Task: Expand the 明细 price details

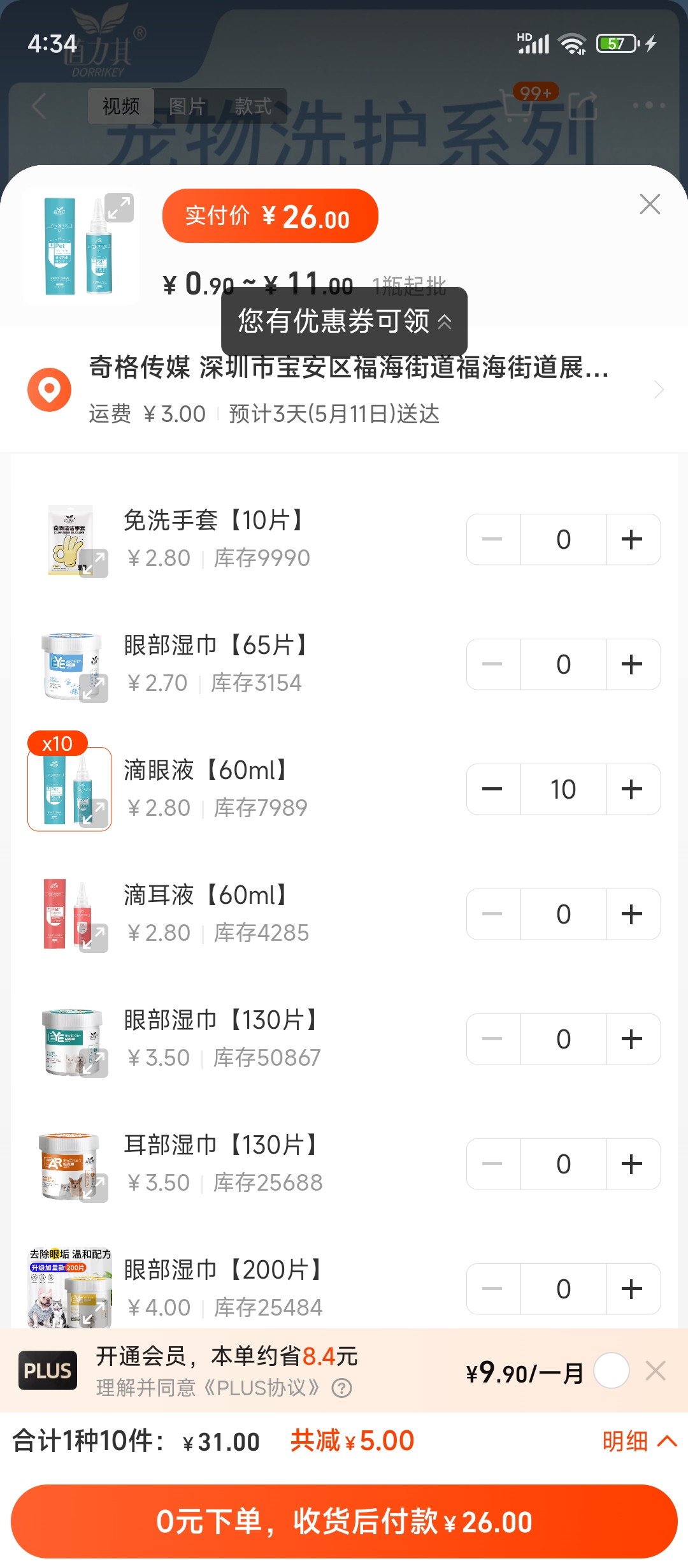Action: coord(640,1441)
